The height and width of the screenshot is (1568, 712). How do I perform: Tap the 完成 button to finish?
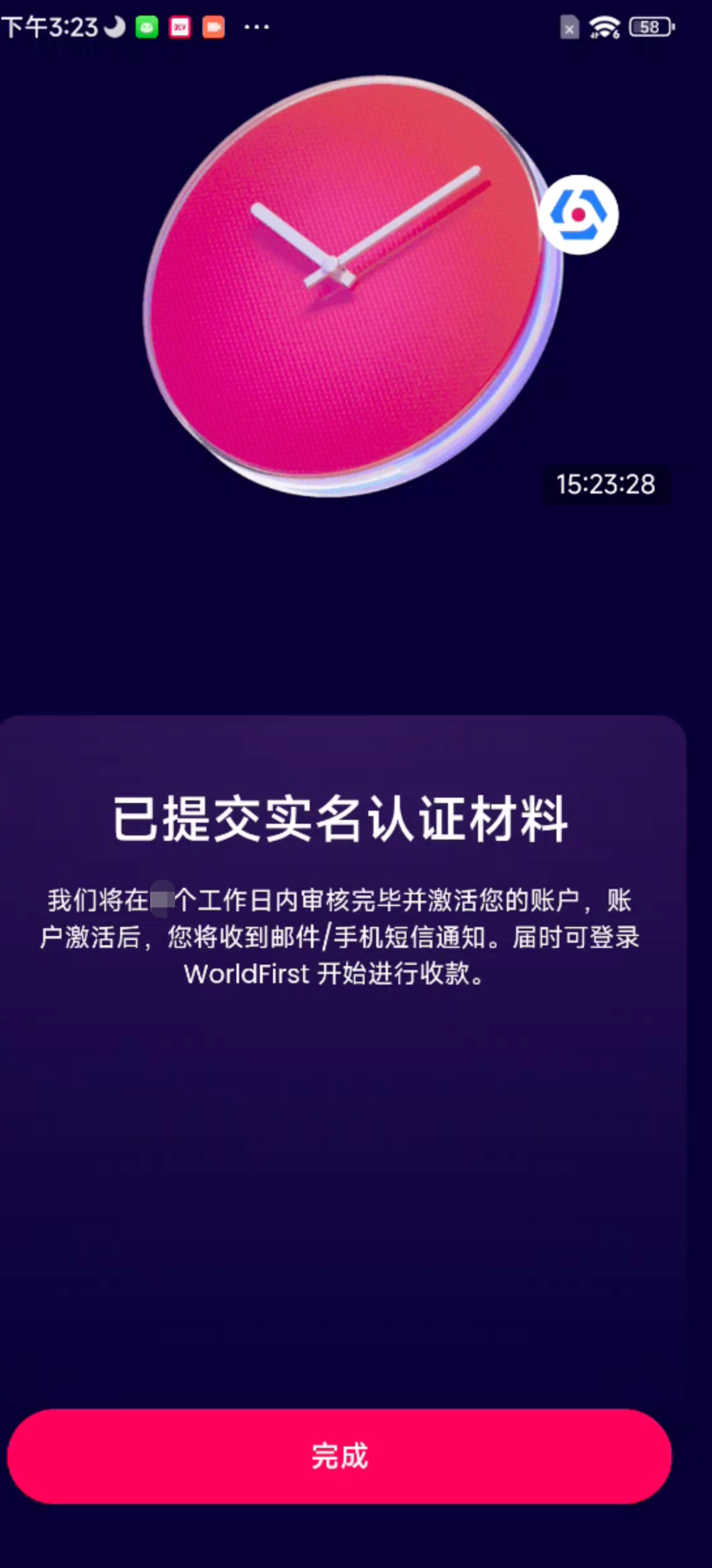(339, 1456)
